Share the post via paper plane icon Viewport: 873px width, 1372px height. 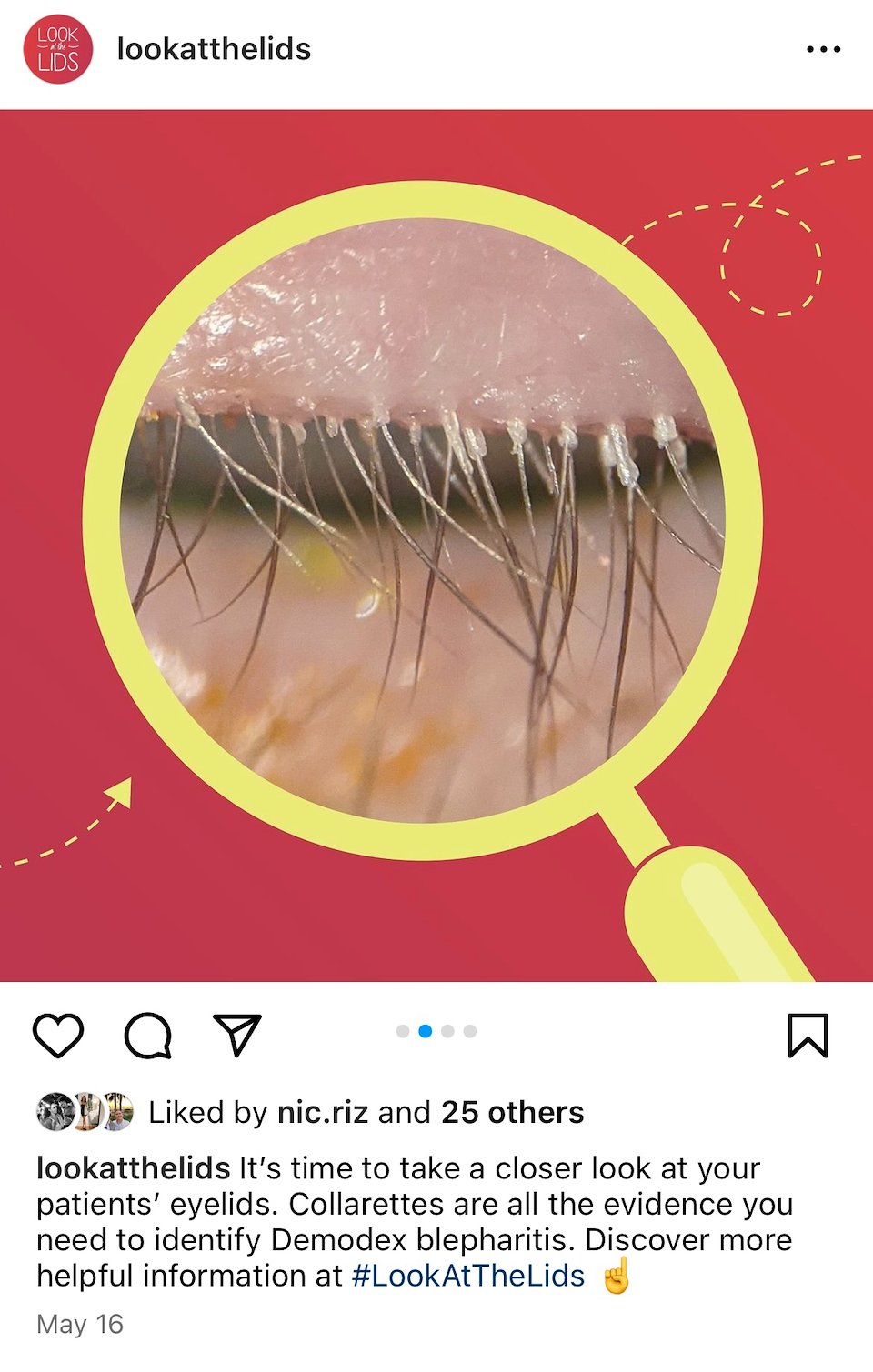[237, 1035]
